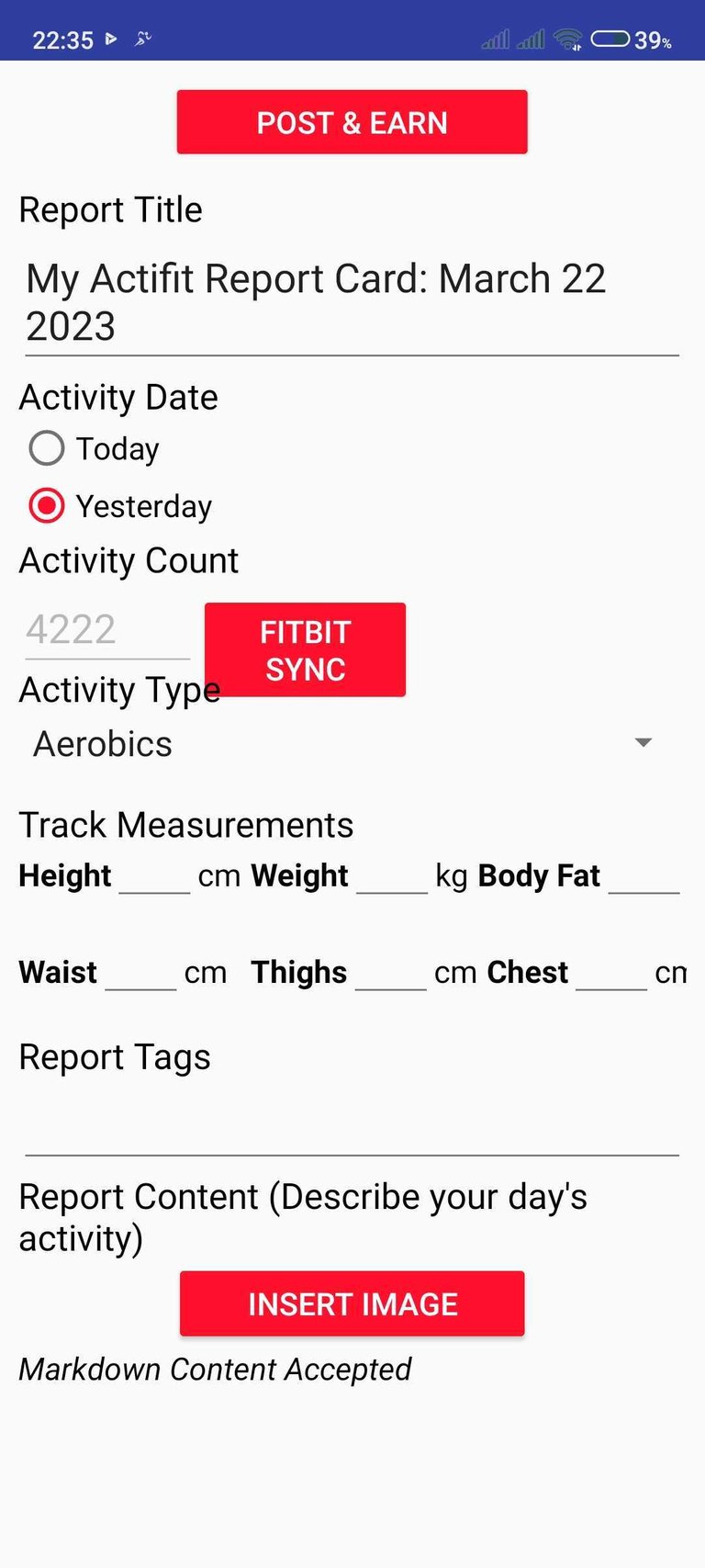Focus the Report Tags text field

[352, 1123]
